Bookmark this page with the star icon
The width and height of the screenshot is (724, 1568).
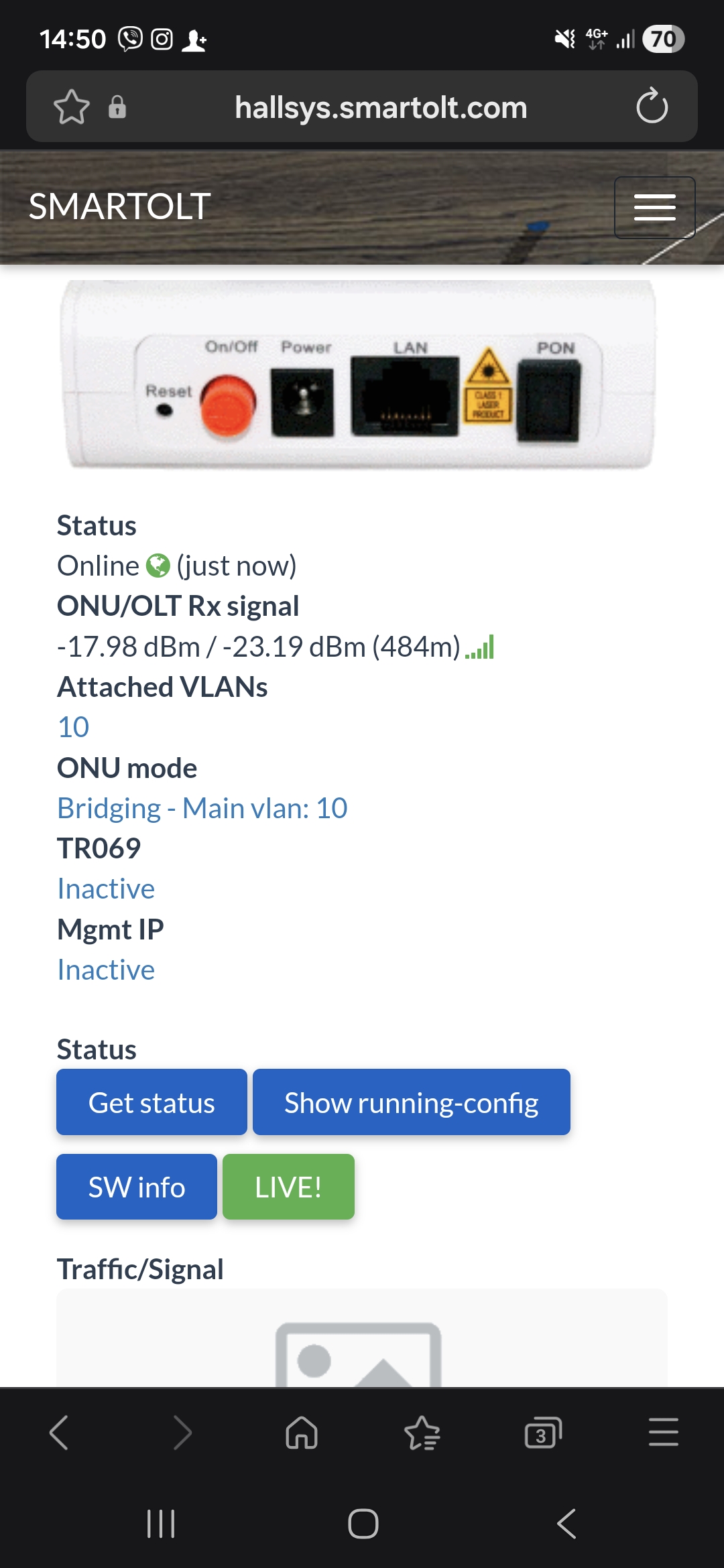tap(72, 107)
